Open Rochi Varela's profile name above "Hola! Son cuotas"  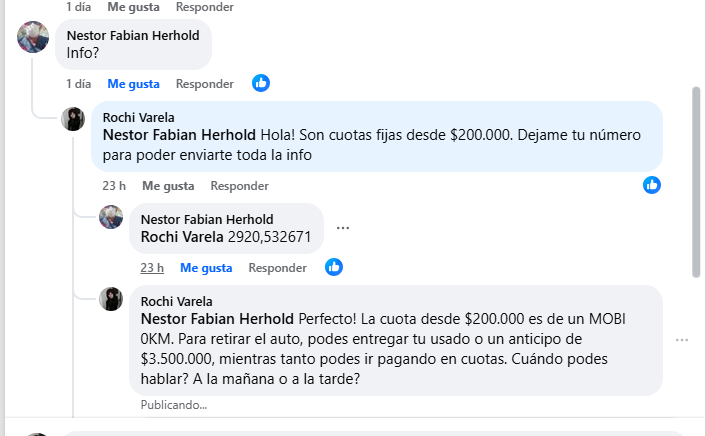point(139,117)
